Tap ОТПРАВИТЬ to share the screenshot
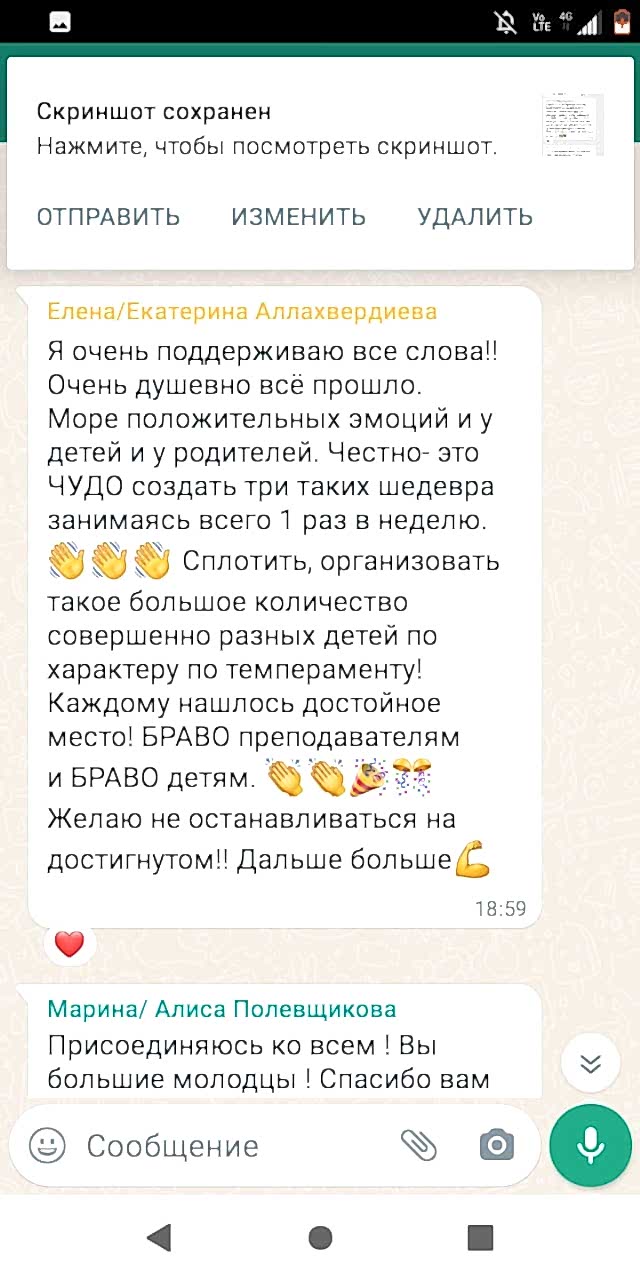640x1280 pixels. (108, 217)
